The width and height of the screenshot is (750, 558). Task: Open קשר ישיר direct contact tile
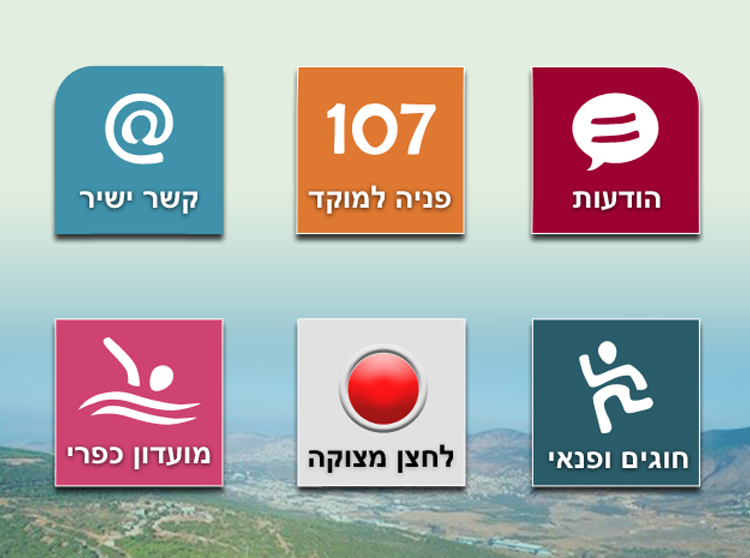point(139,150)
